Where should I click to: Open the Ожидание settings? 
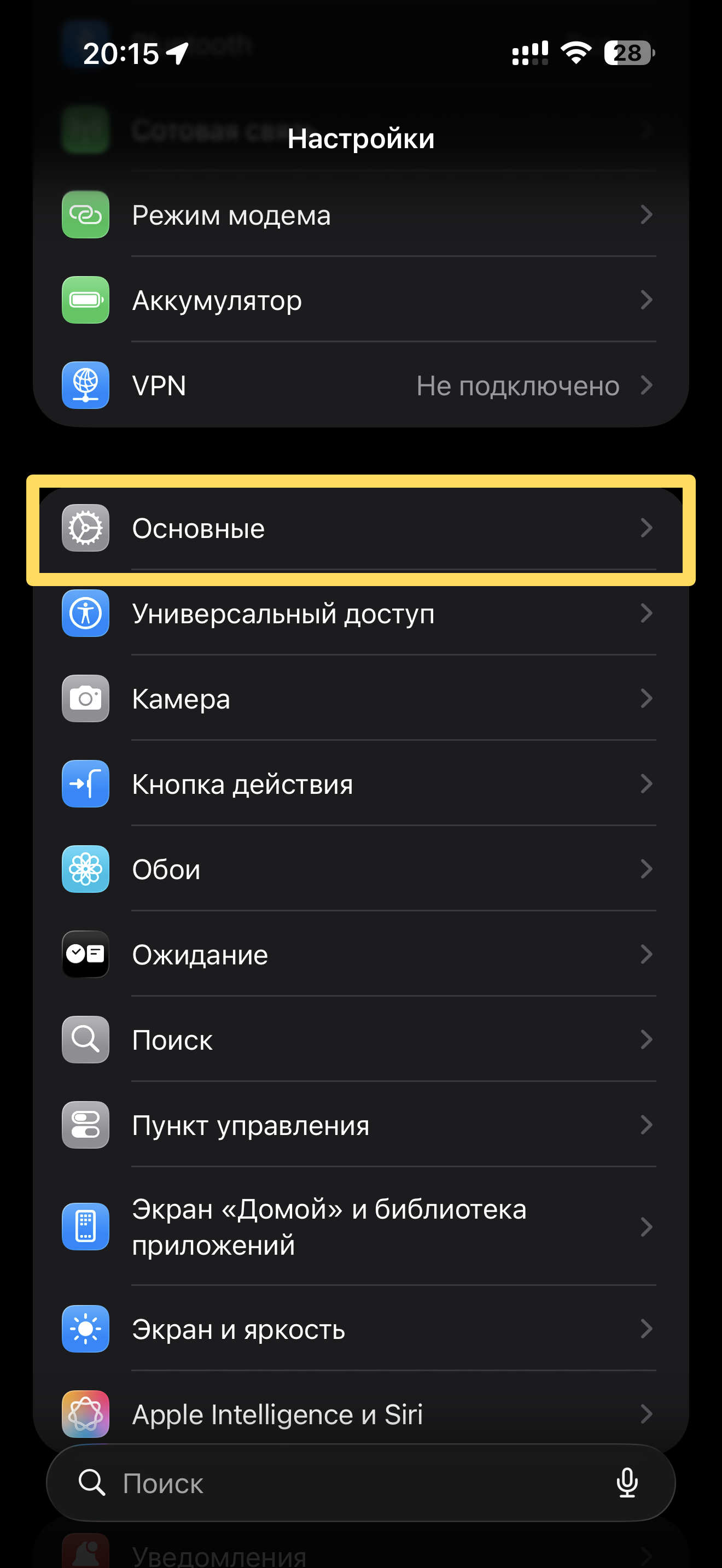tap(359, 955)
